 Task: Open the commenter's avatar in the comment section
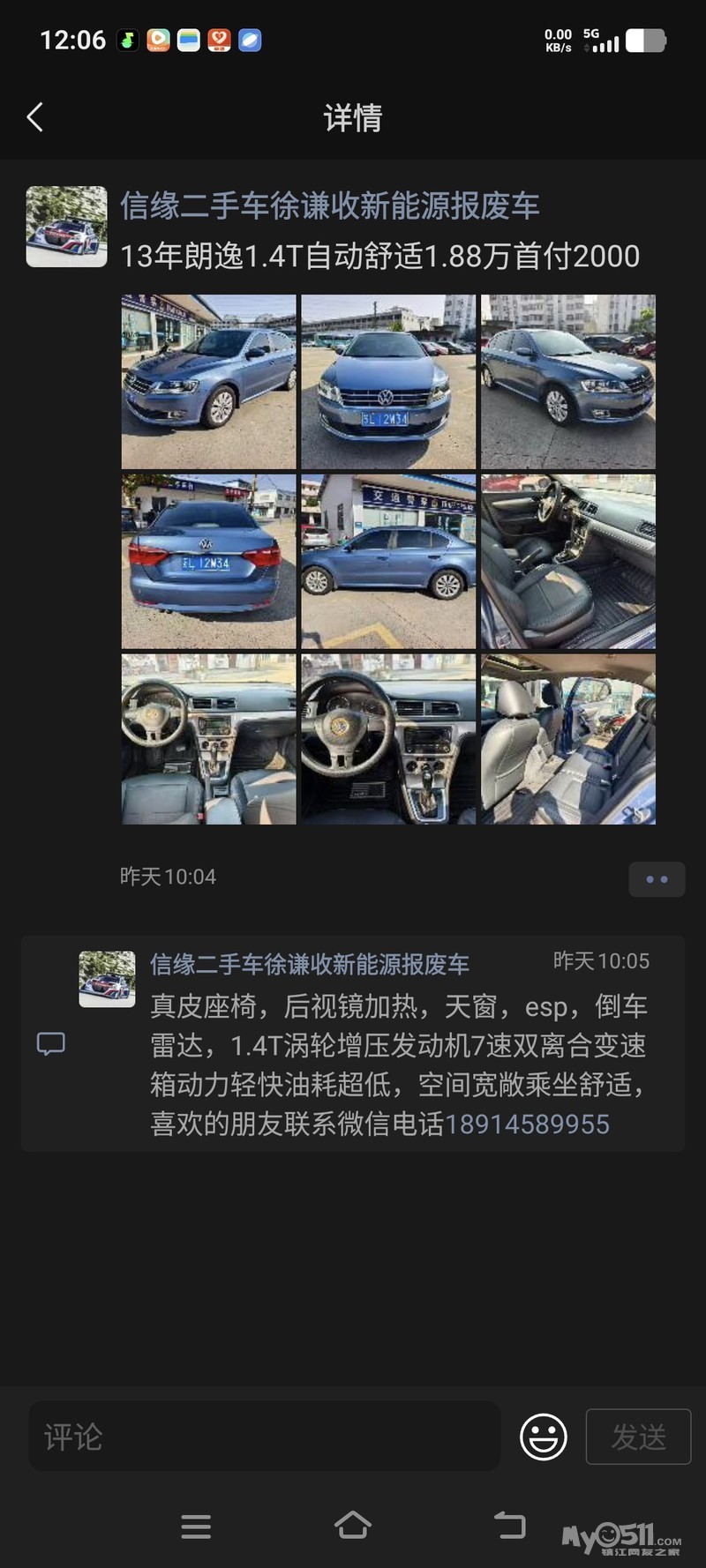[x=107, y=979]
